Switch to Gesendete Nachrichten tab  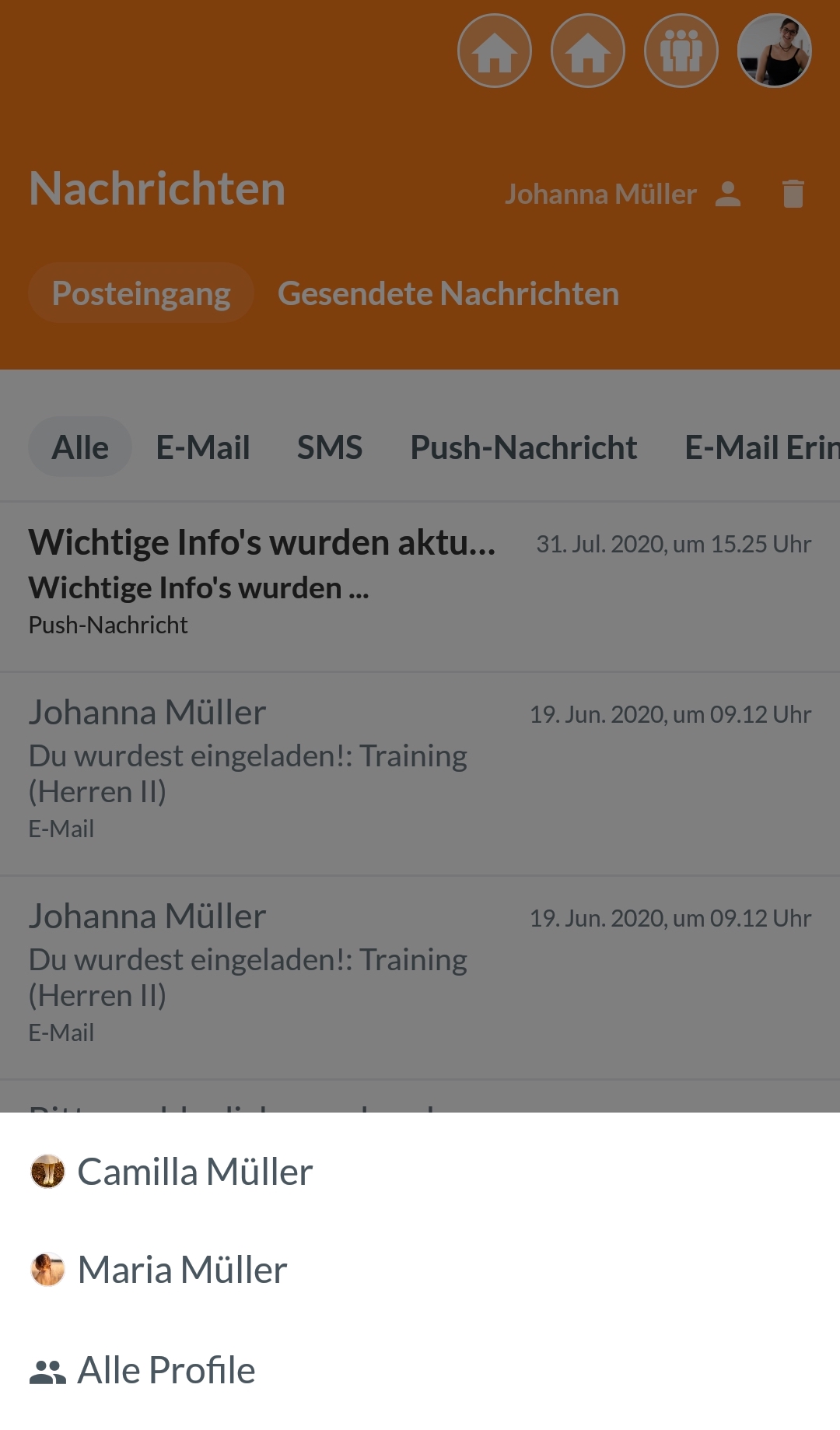click(x=448, y=293)
